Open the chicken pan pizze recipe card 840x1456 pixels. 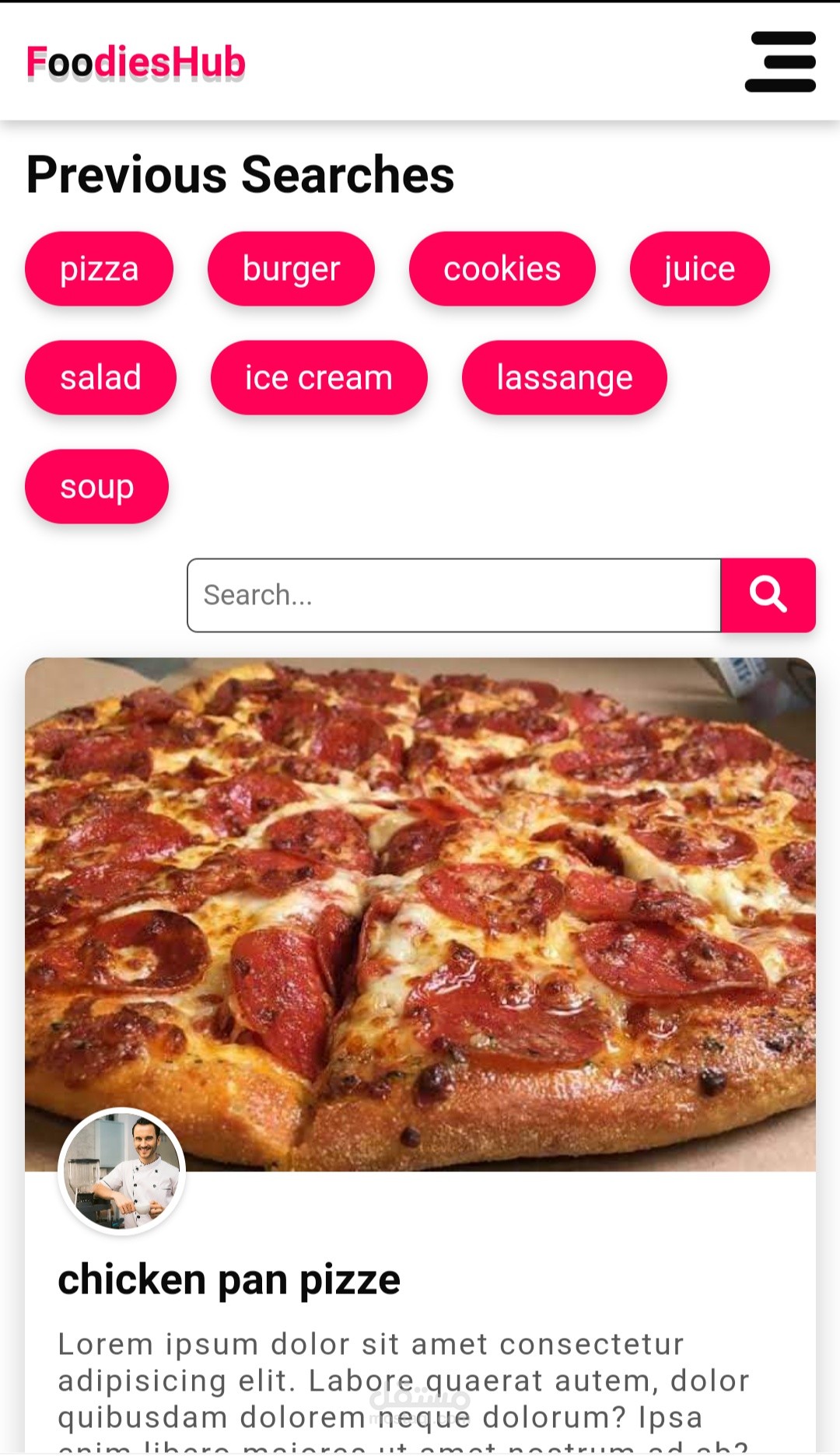229,1280
